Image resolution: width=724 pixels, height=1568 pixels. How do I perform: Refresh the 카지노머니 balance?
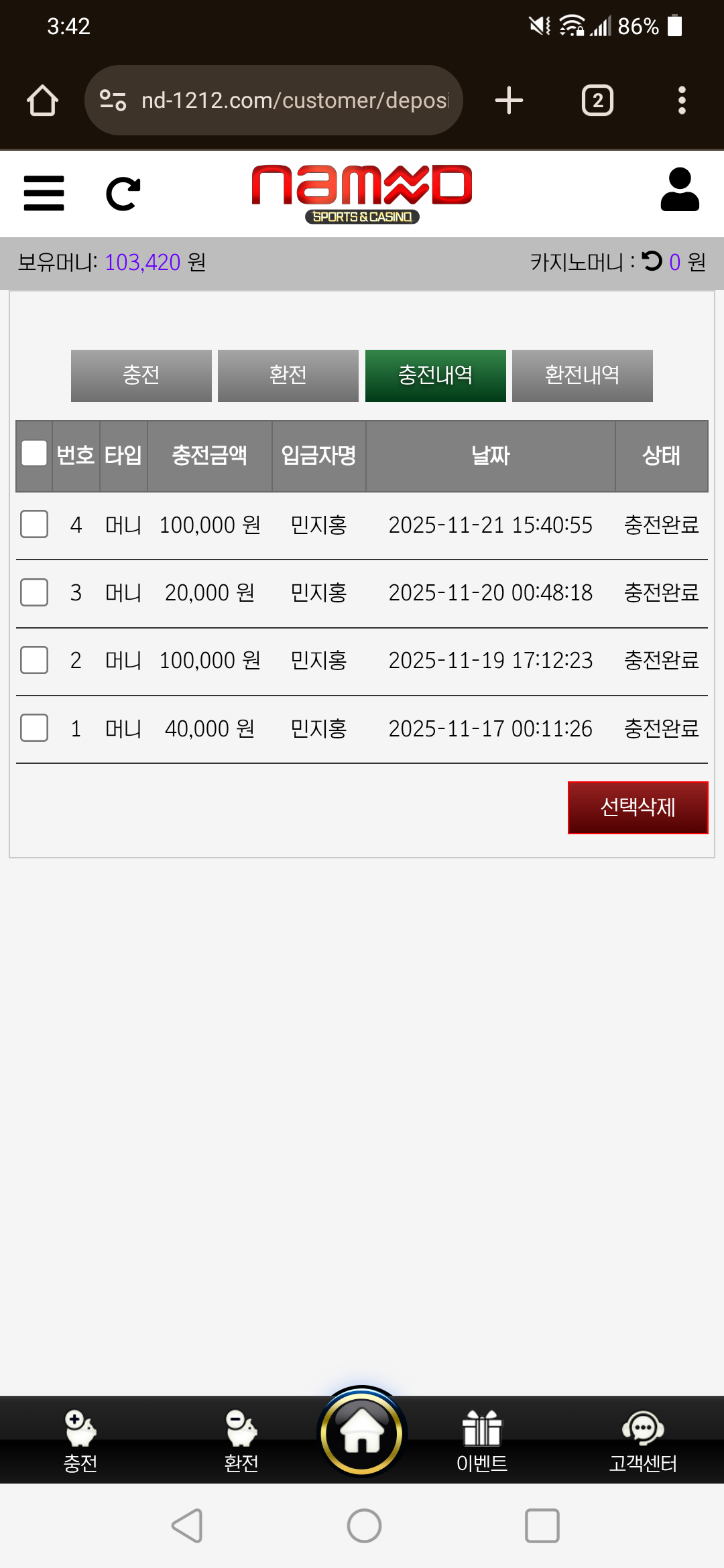tap(652, 261)
